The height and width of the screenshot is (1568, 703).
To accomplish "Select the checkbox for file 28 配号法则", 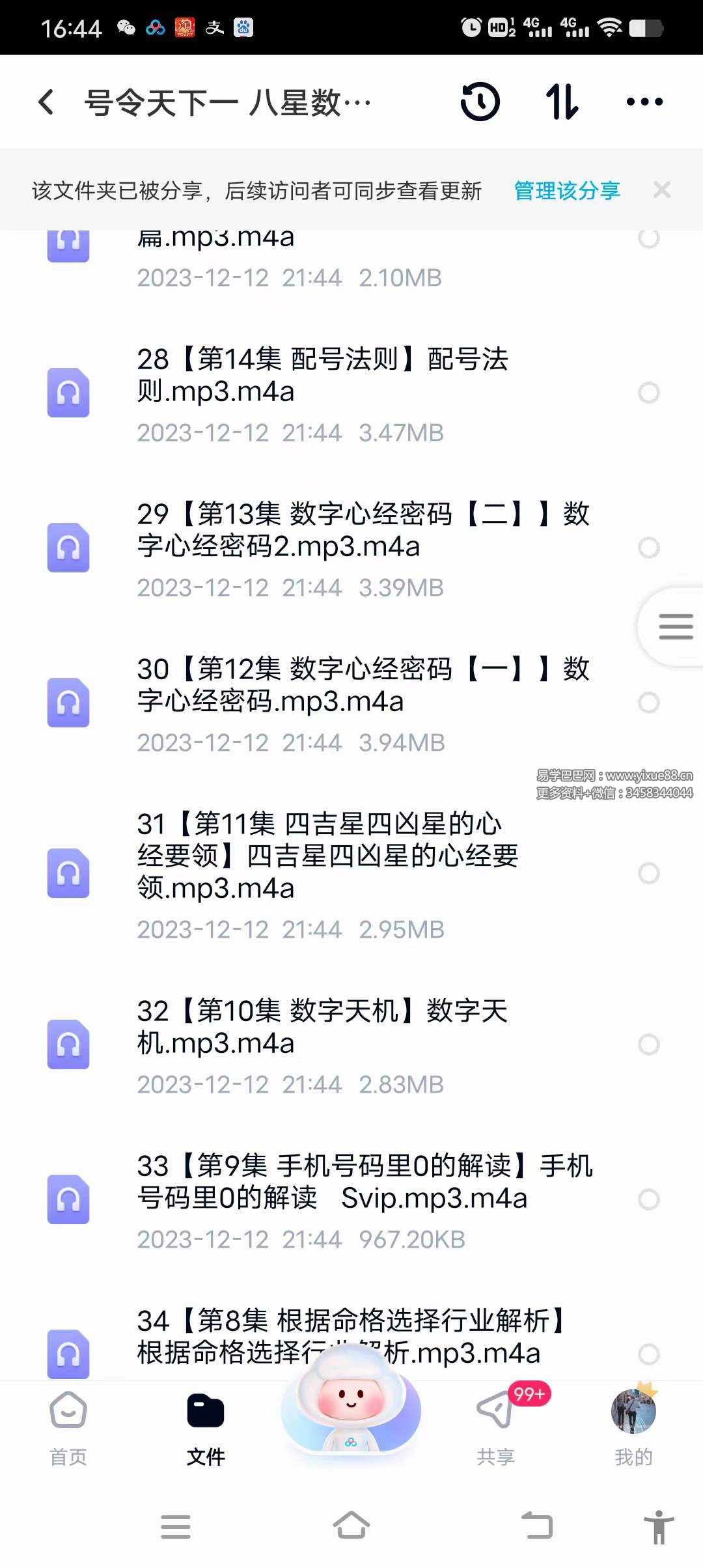I will click(x=648, y=393).
